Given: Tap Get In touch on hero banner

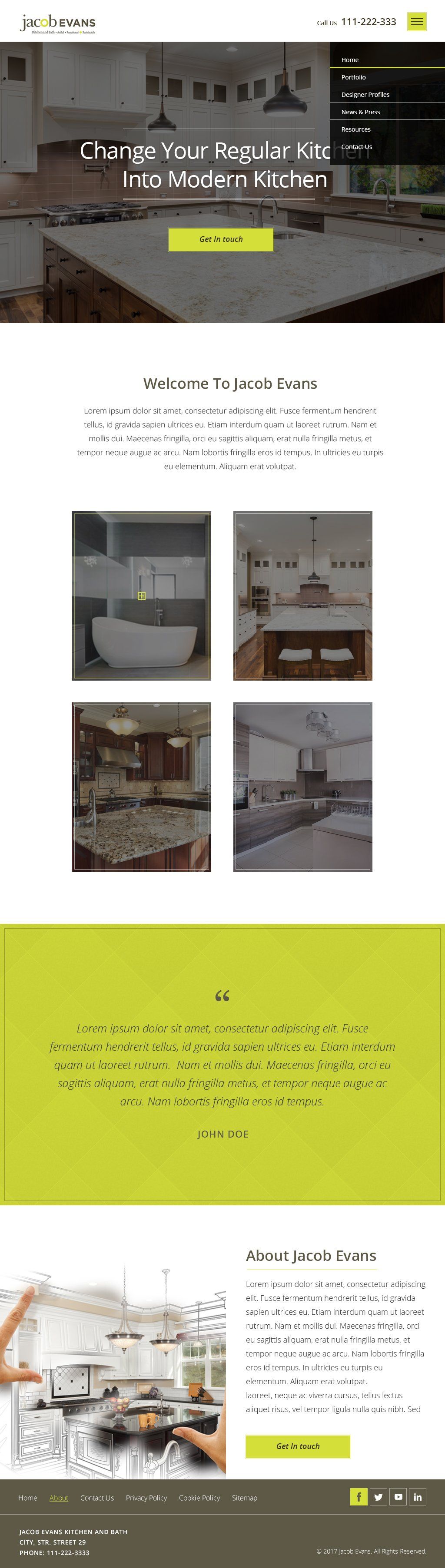Looking at the screenshot, I should click(x=221, y=239).
